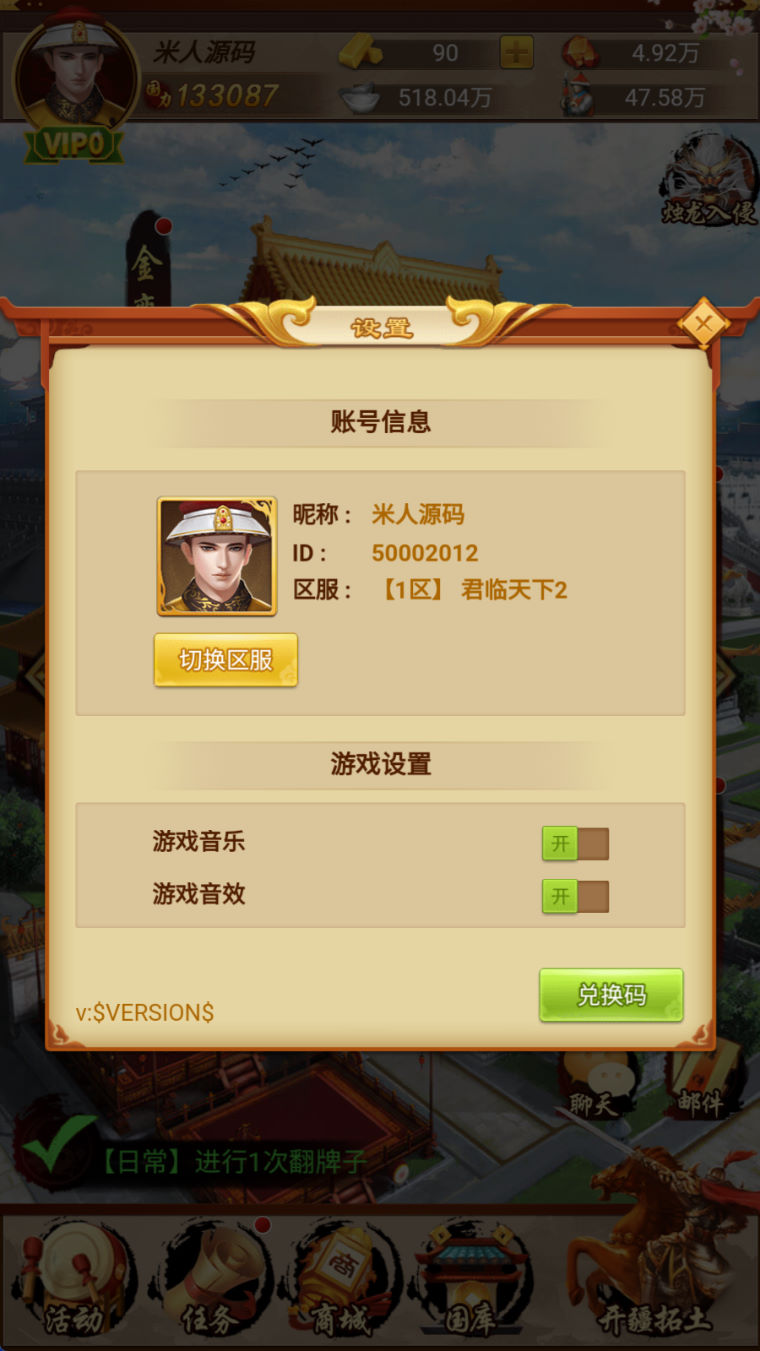Open 国库 in the bottom bar
The width and height of the screenshot is (760, 1351).
click(470, 1280)
